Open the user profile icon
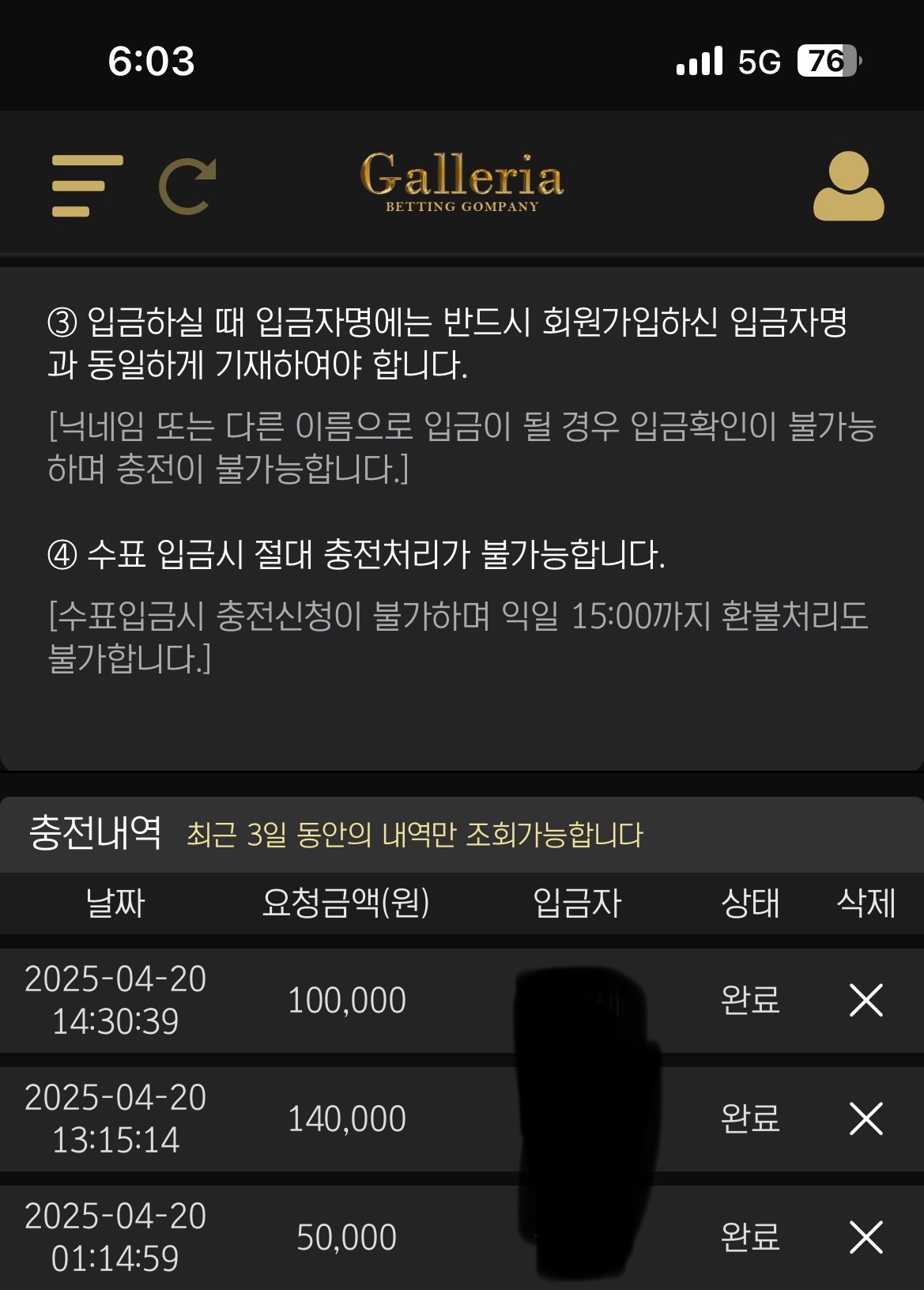 848,186
